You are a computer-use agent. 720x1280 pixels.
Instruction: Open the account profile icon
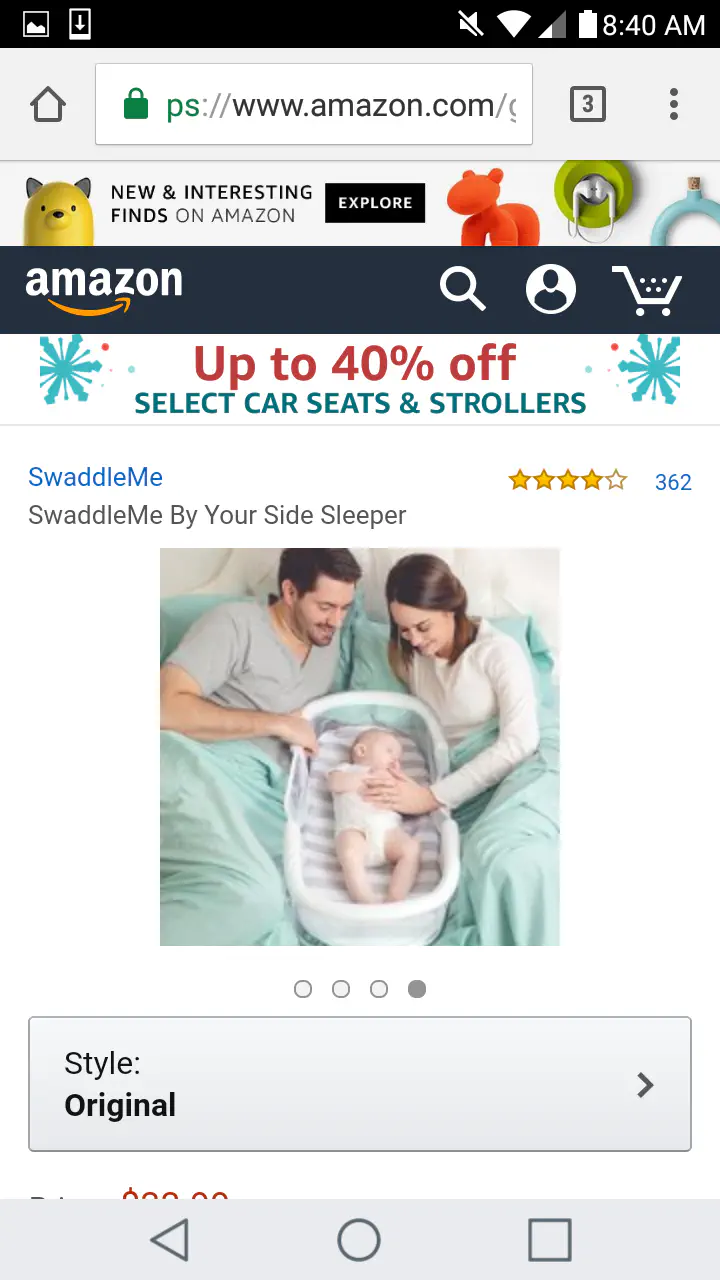pyautogui.click(x=551, y=290)
